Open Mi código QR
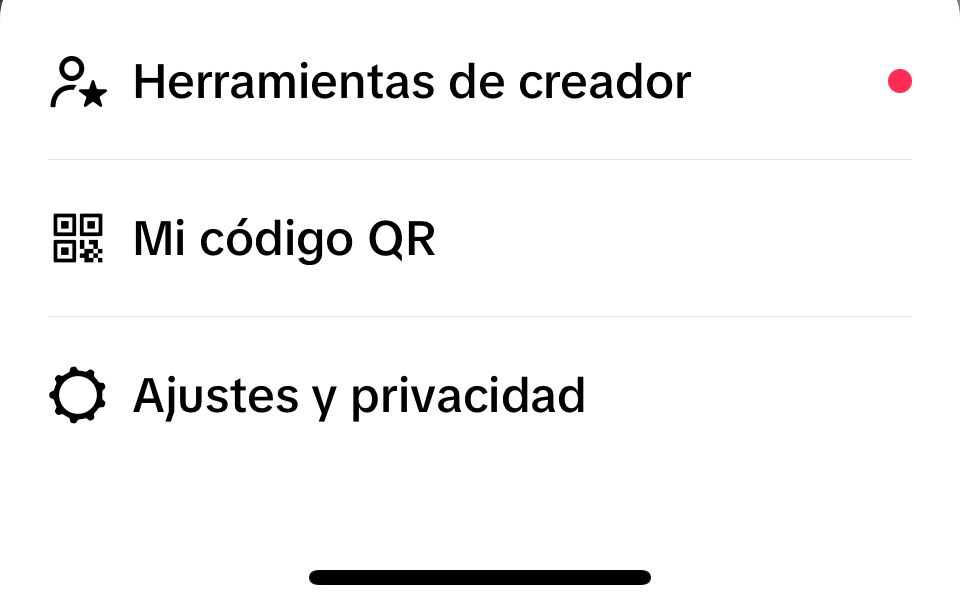The image size is (960, 609). point(284,239)
